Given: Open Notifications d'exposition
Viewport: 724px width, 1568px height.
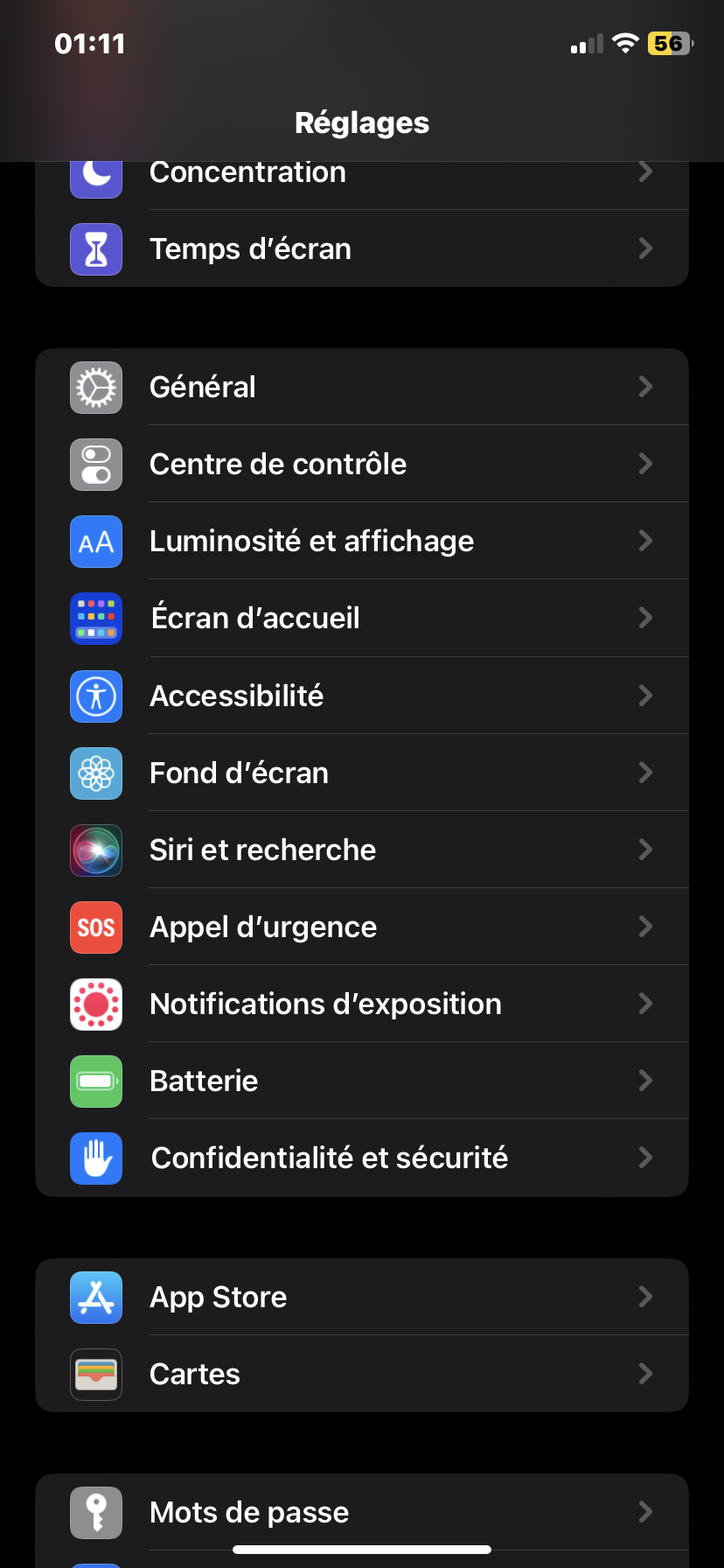Looking at the screenshot, I should 362,1004.
